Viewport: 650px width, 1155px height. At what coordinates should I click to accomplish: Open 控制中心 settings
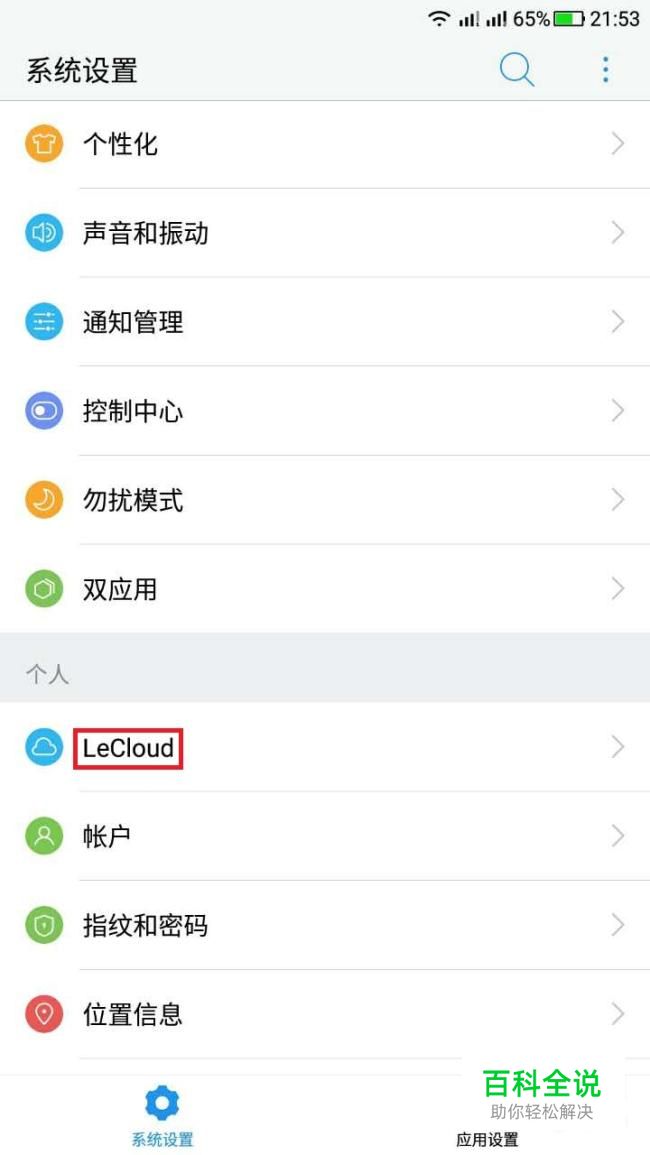tap(325, 411)
